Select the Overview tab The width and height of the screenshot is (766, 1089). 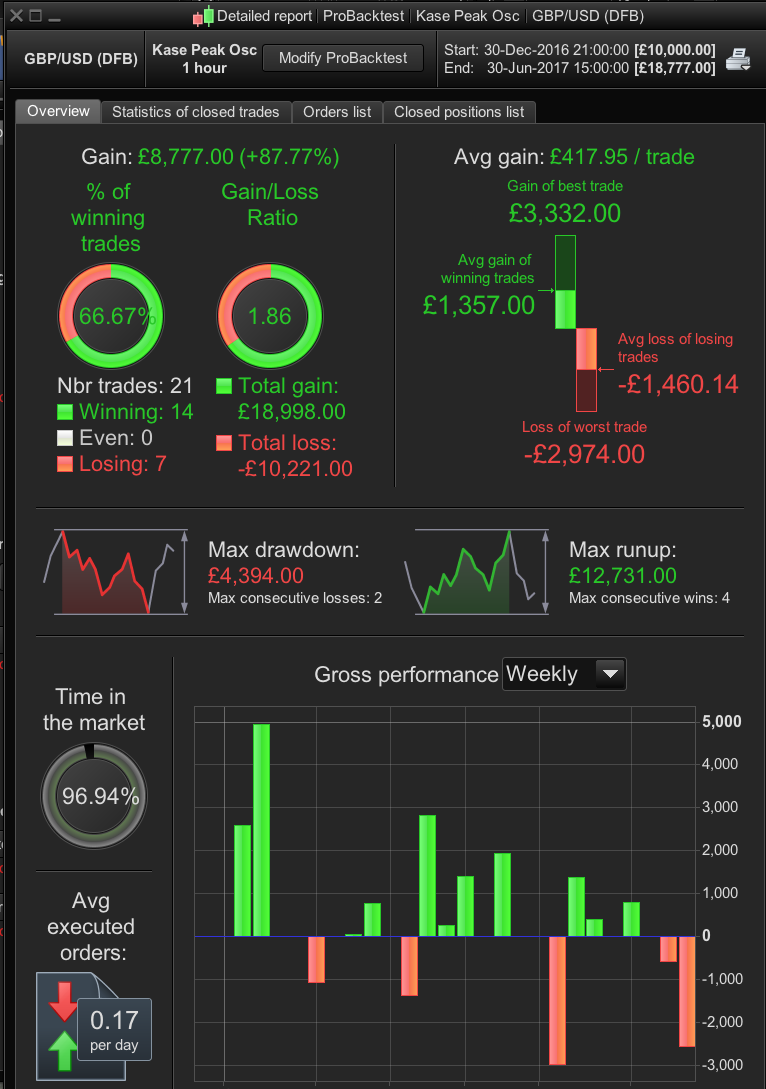[x=58, y=112]
